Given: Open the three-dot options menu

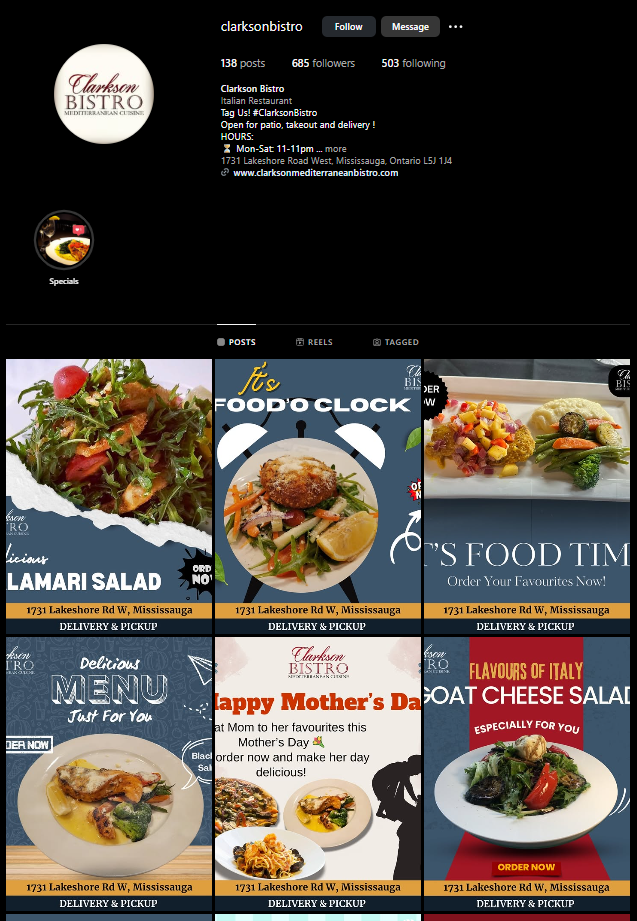Looking at the screenshot, I should (456, 27).
